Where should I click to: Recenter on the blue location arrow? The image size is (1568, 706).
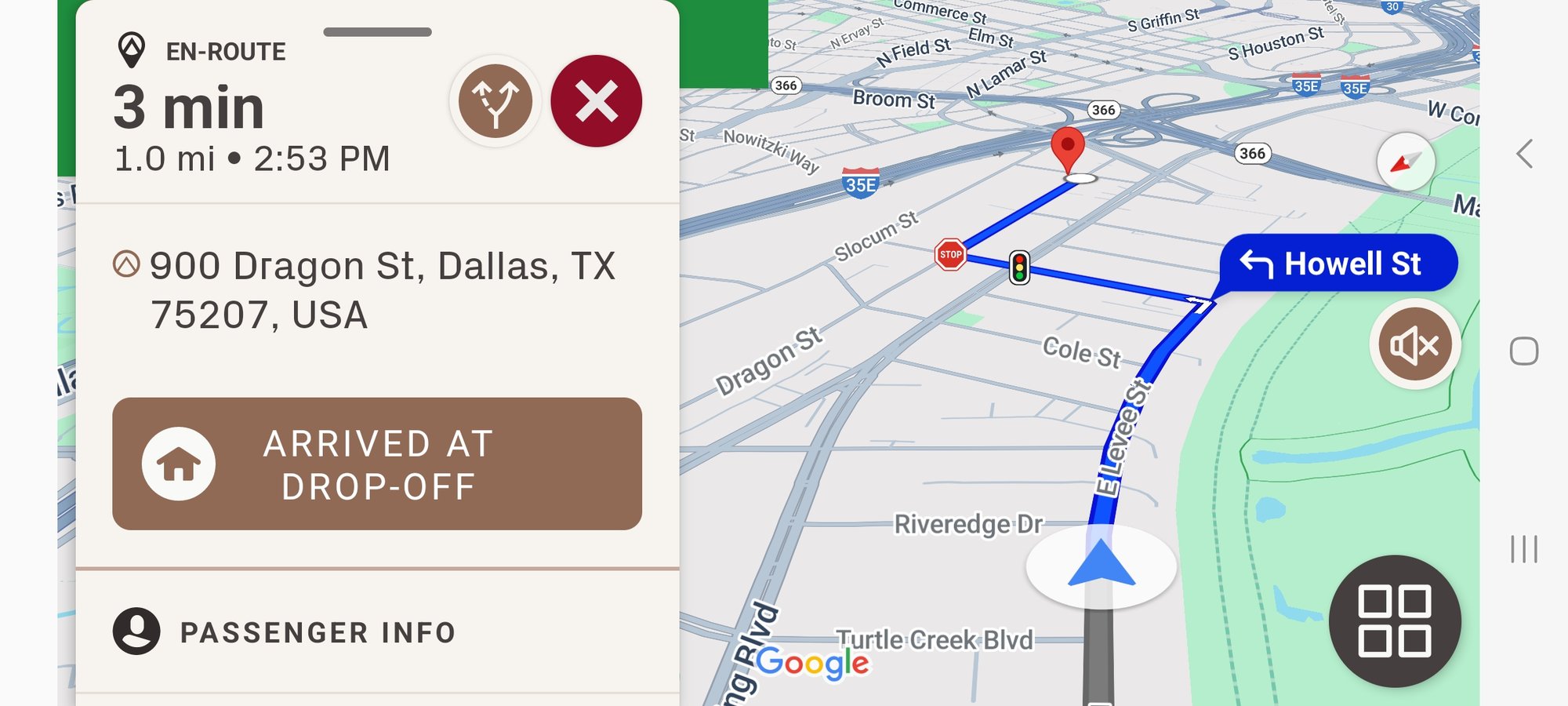coord(1101,566)
